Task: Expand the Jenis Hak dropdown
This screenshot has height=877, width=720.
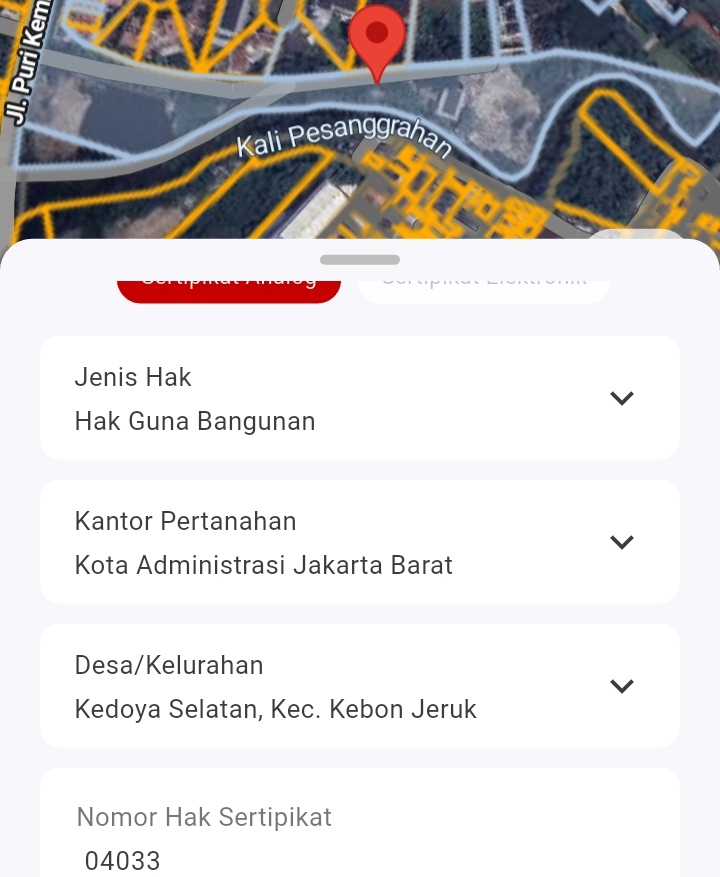Action: [x=621, y=398]
